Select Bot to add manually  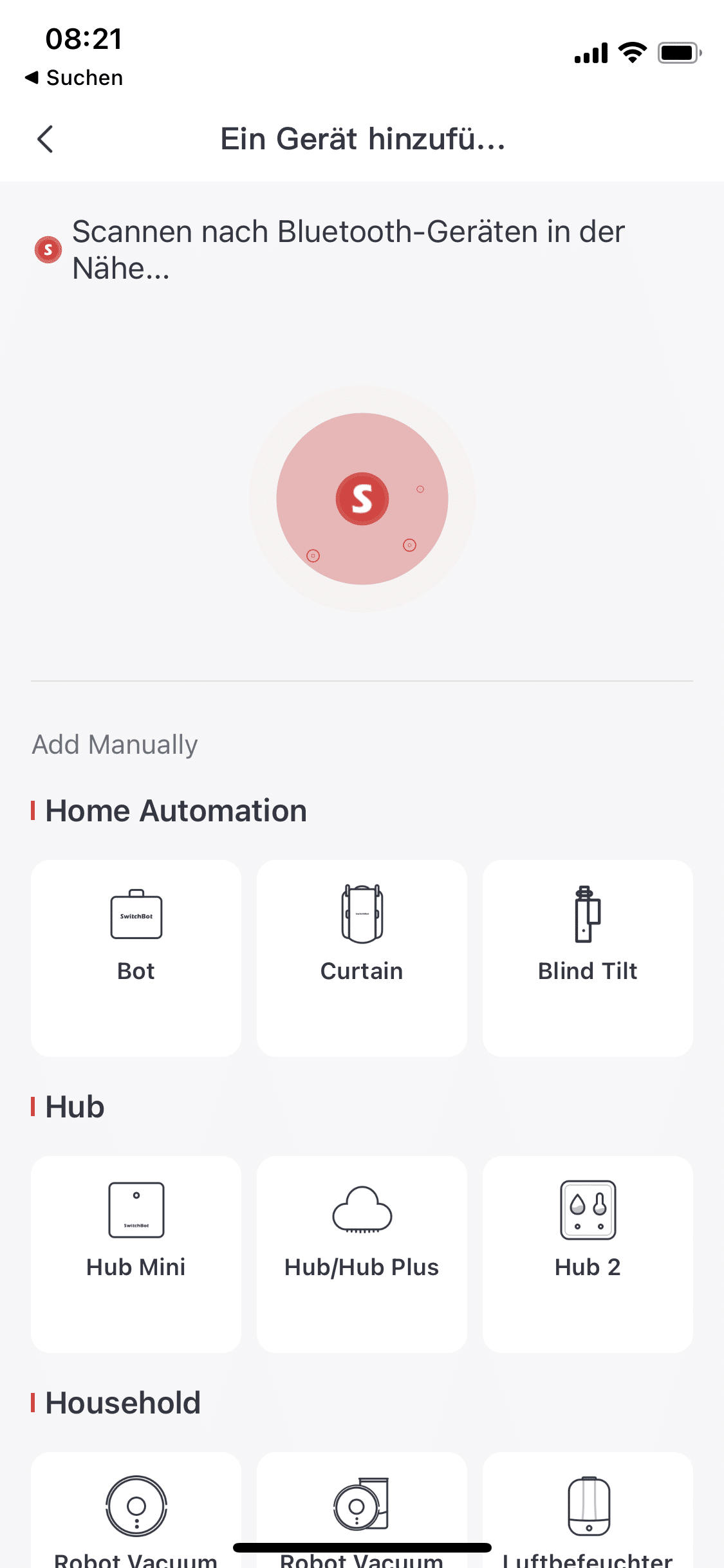click(136, 957)
